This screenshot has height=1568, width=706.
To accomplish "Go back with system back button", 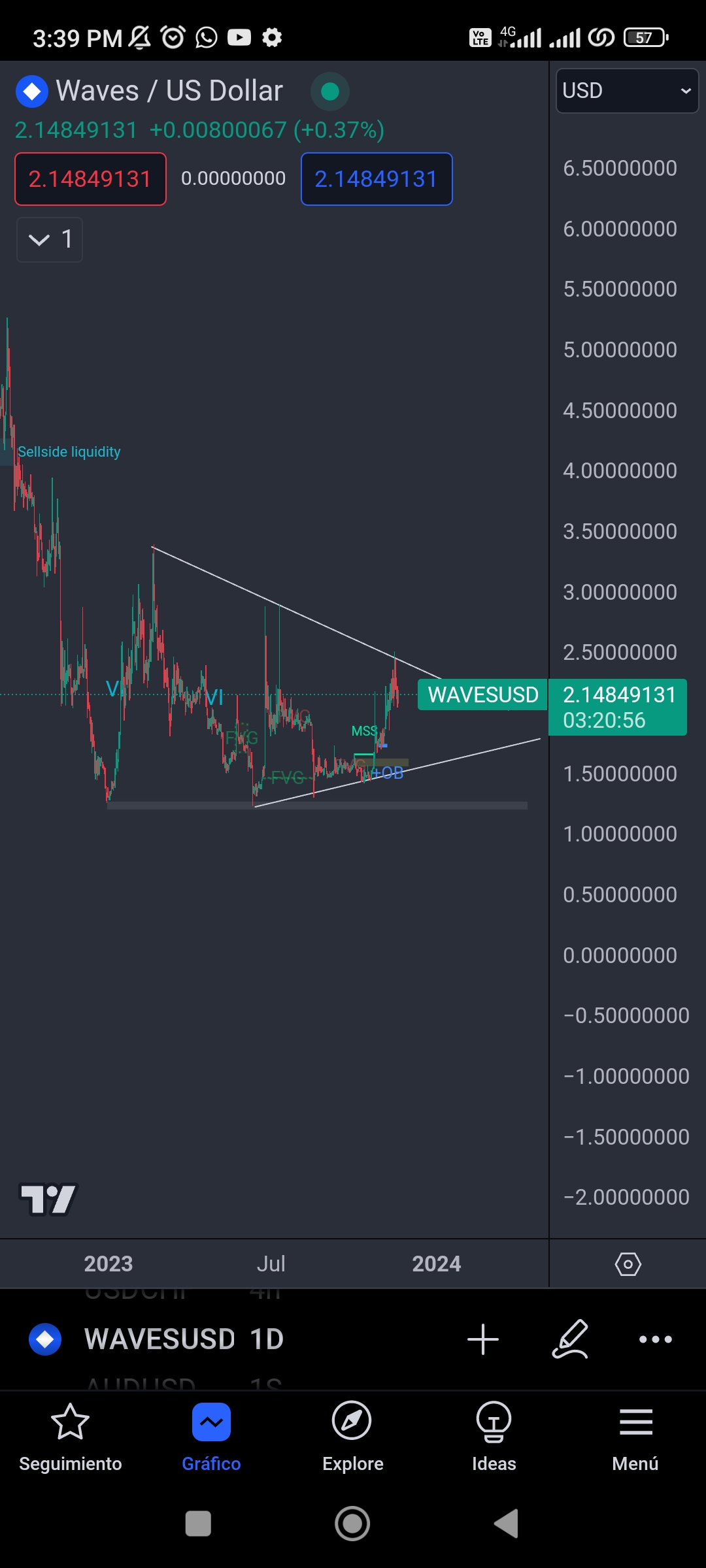I will click(x=506, y=1524).
